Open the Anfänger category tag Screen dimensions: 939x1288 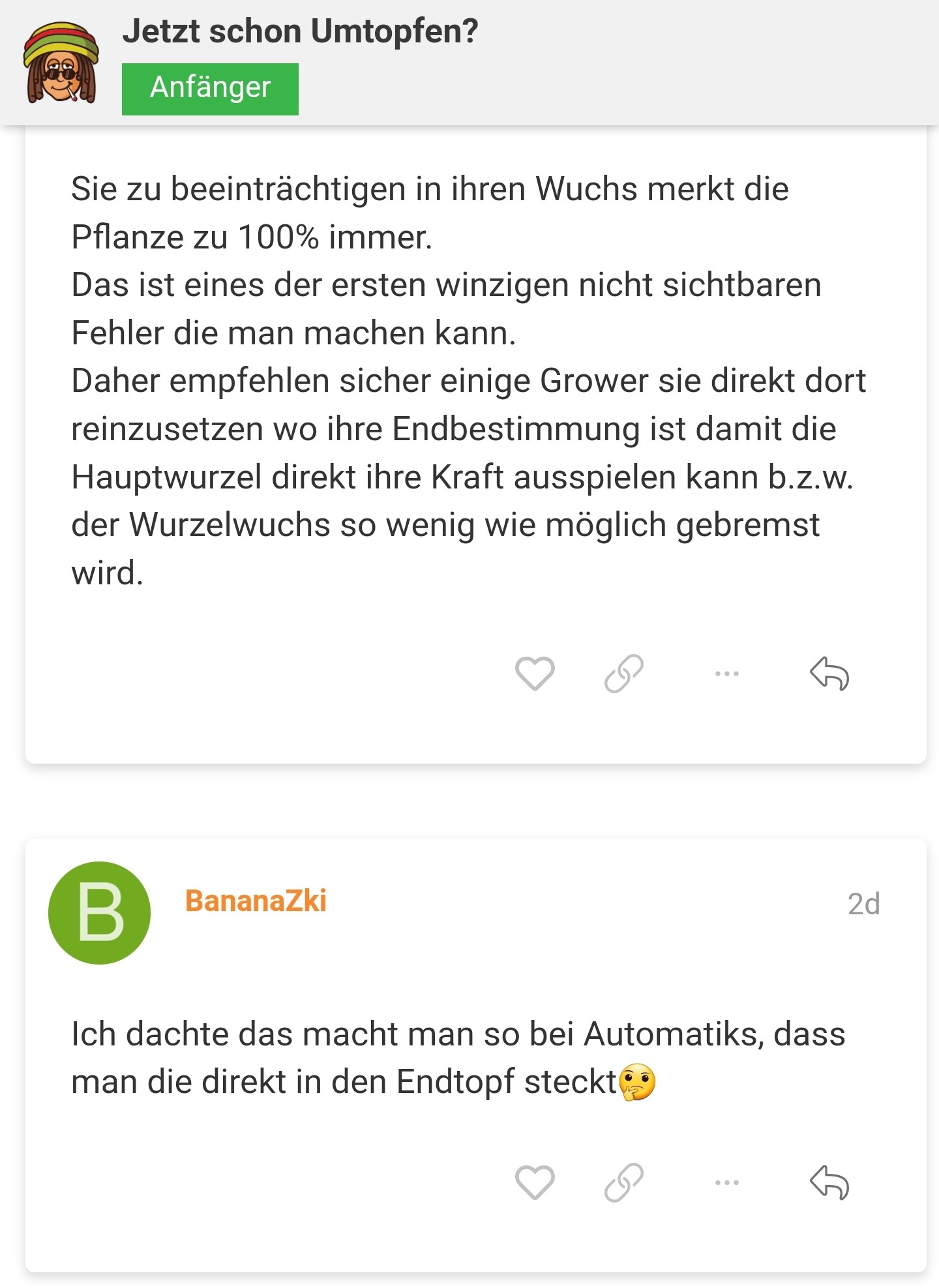click(x=210, y=89)
